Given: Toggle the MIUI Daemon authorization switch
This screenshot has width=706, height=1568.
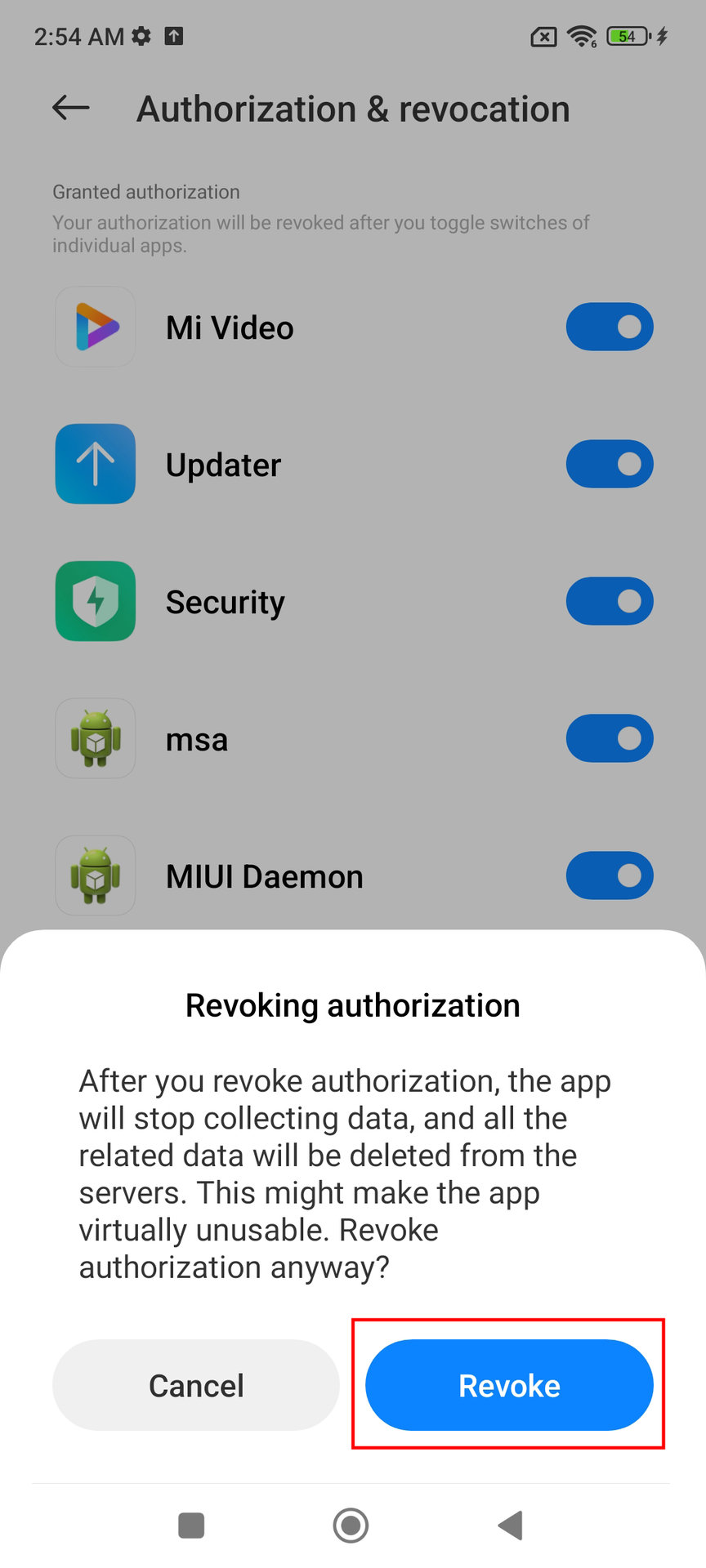Looking at the screenshot, I should click(x=610, y=875).
